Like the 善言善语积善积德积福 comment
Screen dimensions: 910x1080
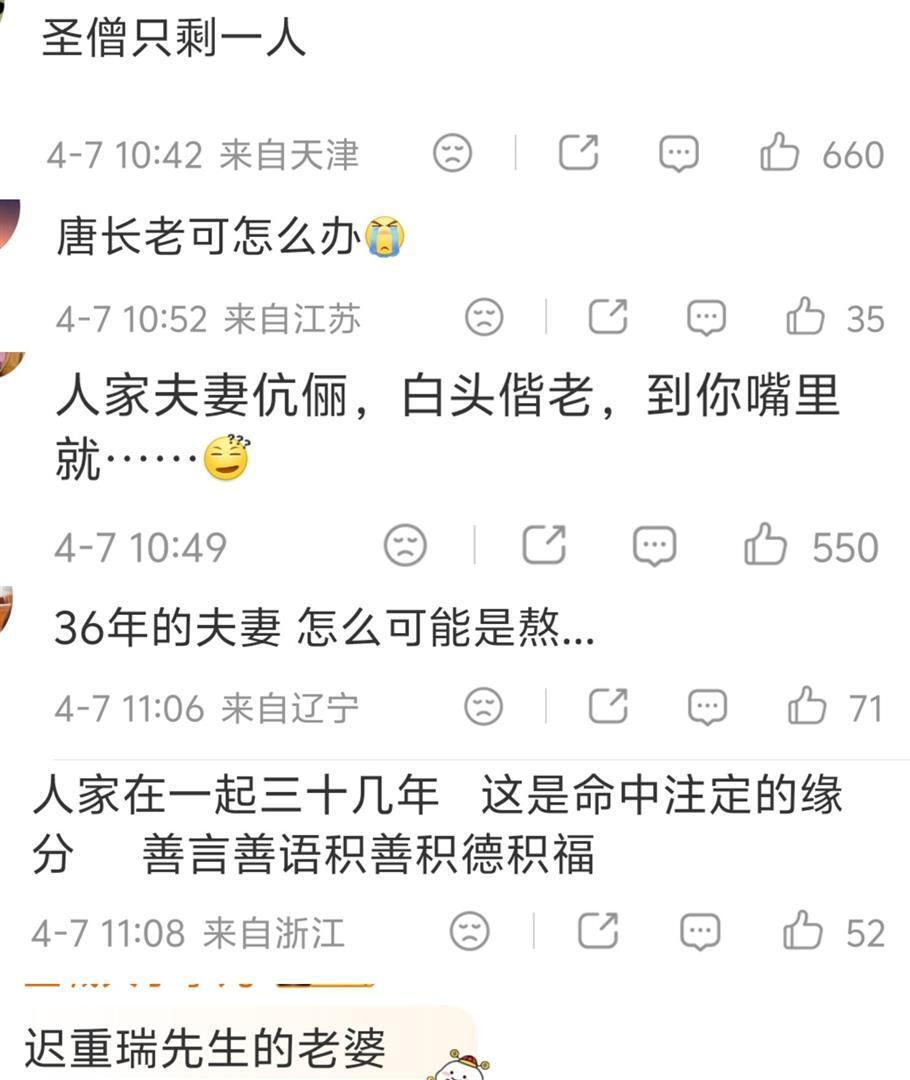click(801, 931)
